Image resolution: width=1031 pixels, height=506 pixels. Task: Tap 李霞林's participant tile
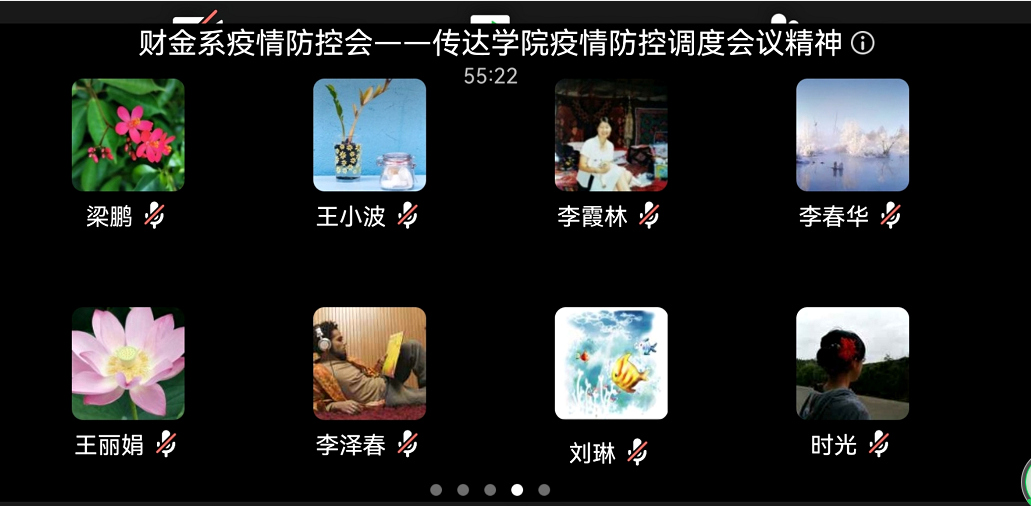(610, 135)
